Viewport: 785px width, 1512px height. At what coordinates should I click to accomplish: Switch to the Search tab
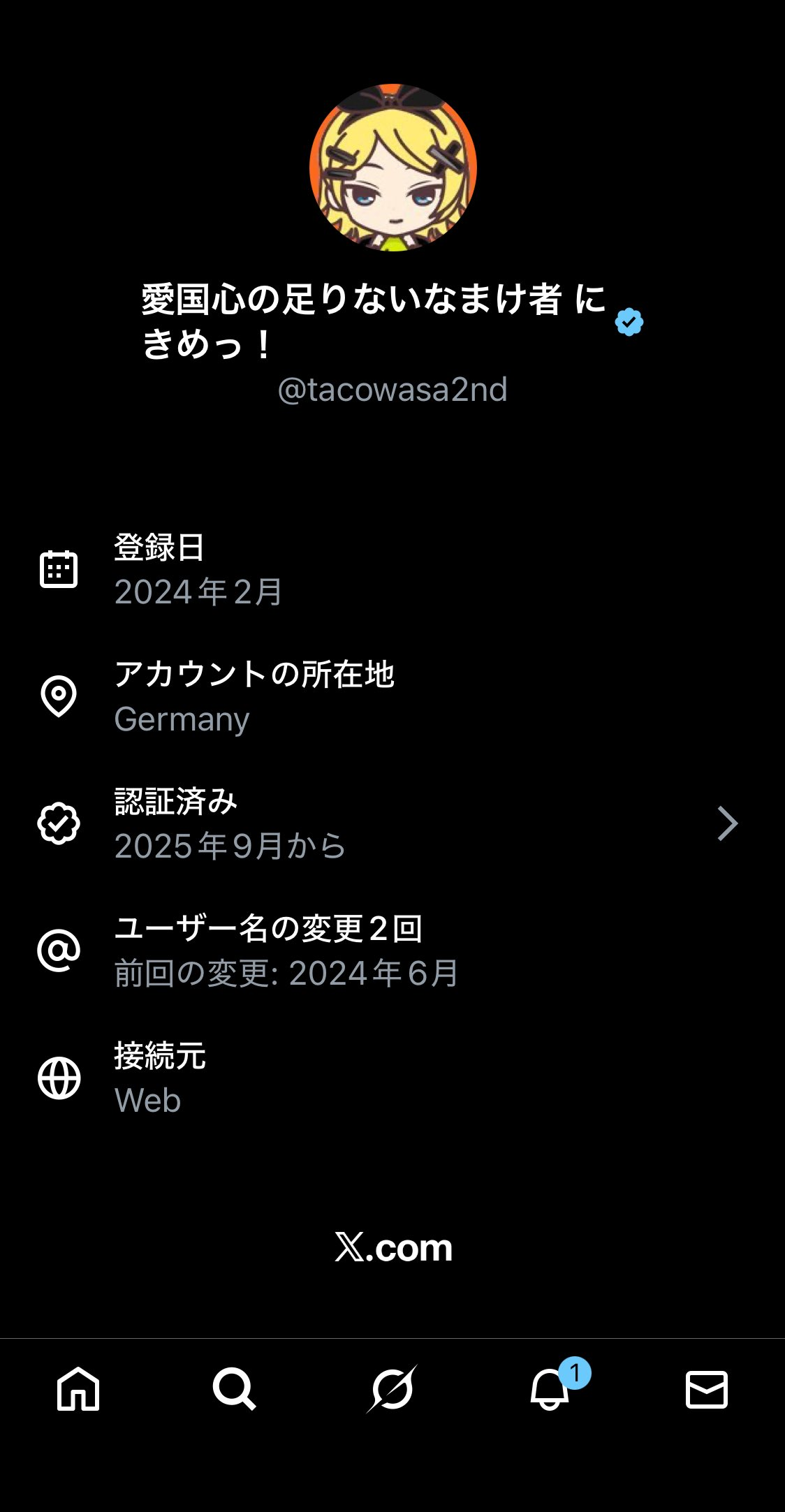point(235,1388)
